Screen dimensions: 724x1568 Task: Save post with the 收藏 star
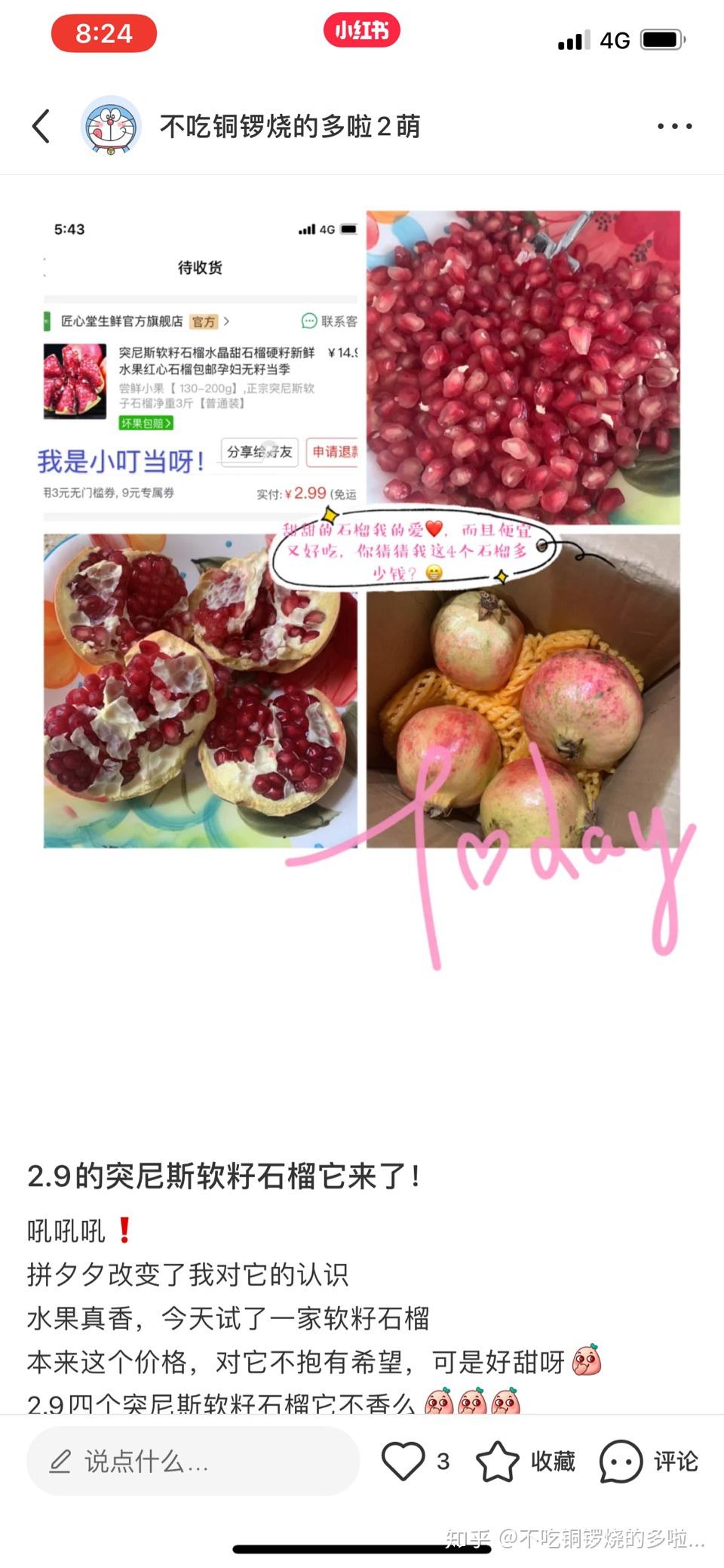coord(525,1461)
